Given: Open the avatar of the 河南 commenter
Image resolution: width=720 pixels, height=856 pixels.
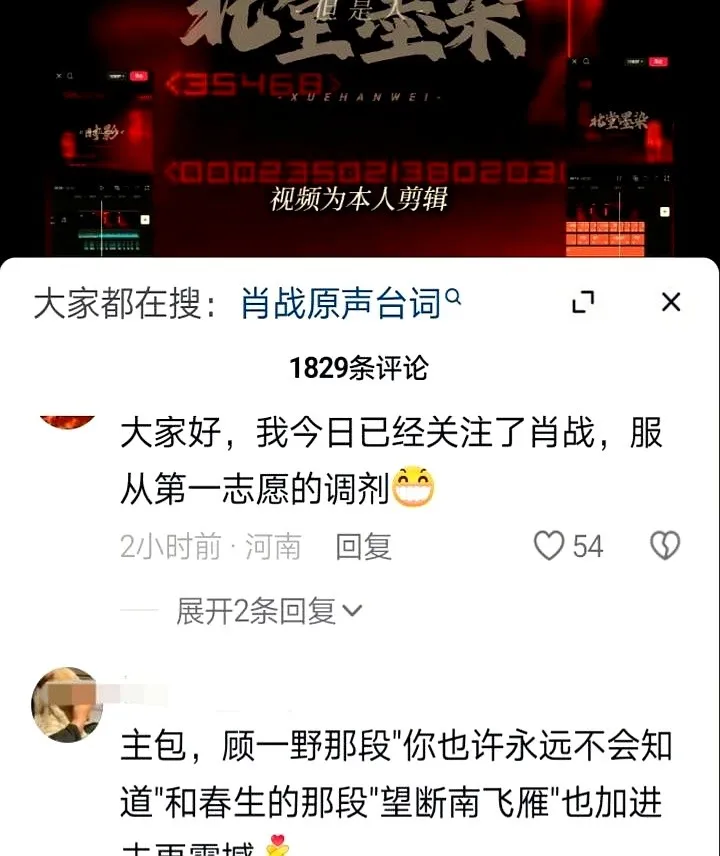Looking at the screenshot, I should point(68,418).
